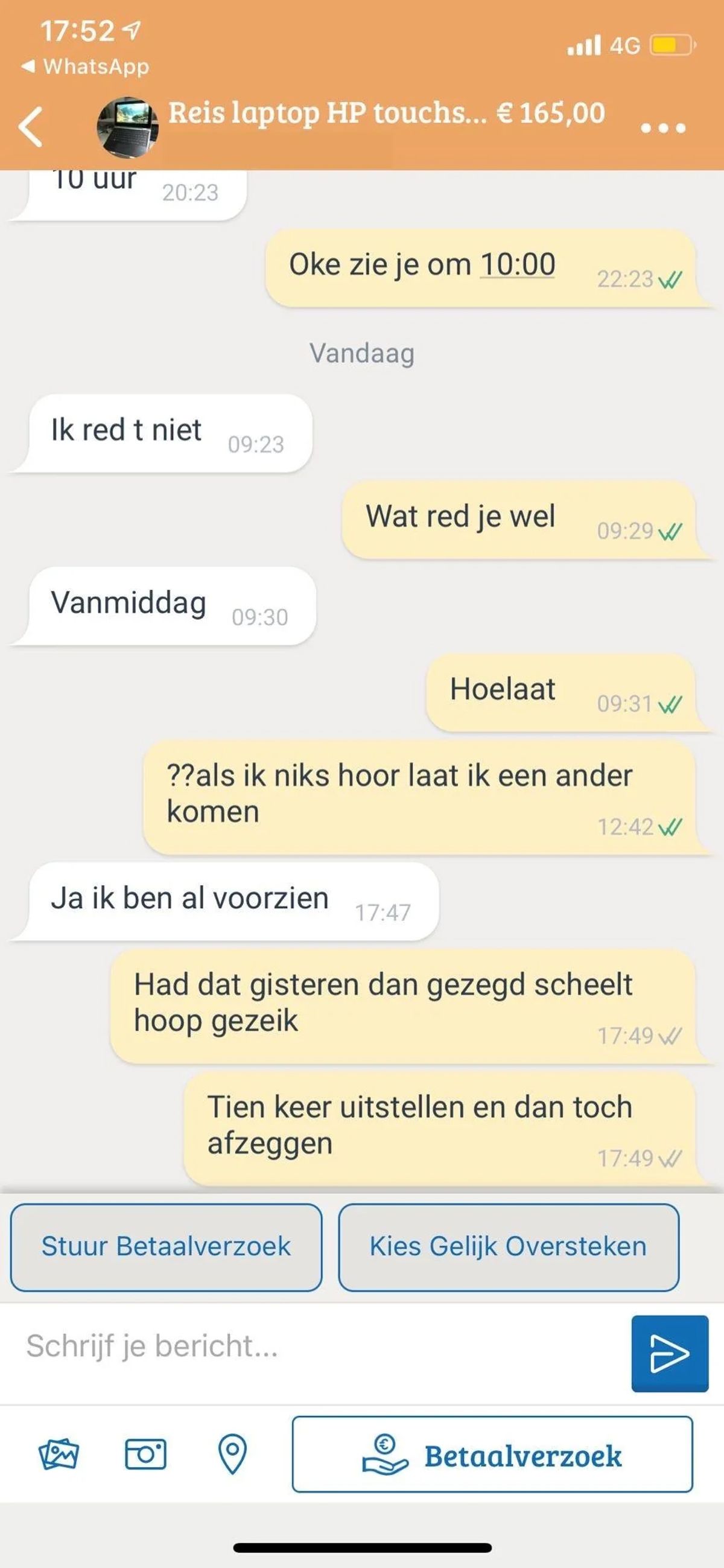
Task: Tap Stuur Betaalverzoek quick reply
Action: 166,1246
